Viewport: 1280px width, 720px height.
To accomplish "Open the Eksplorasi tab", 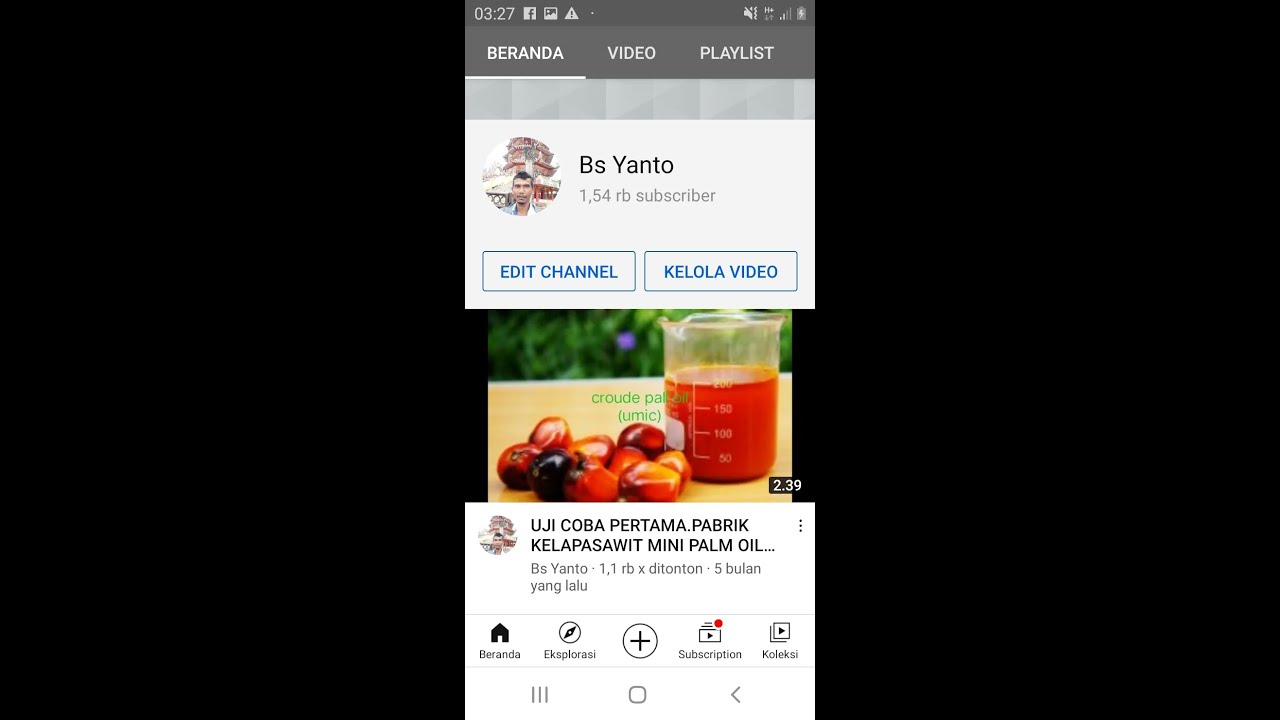I will point(570,640).
